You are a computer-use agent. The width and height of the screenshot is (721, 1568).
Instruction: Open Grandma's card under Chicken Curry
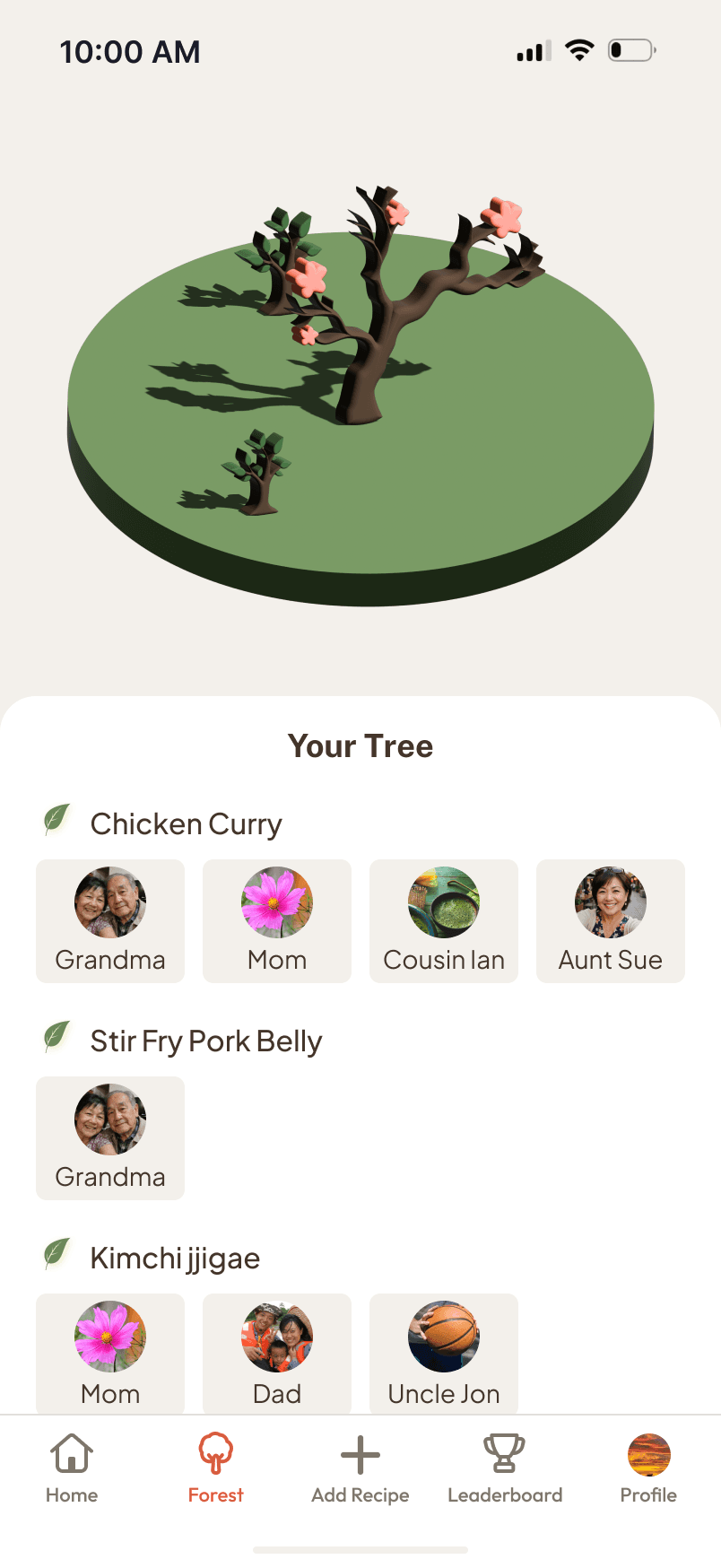(x=110, y=920)
